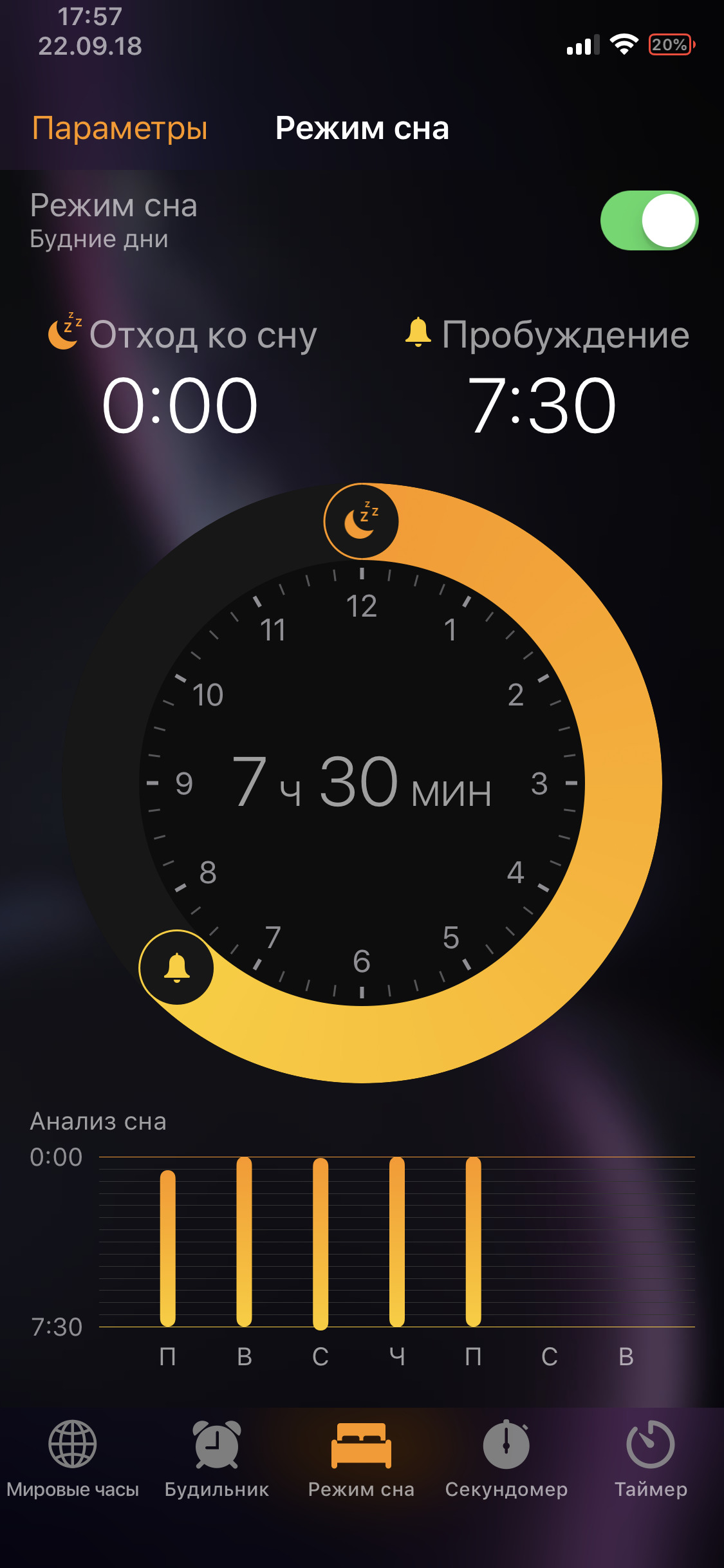Screen dimensions: 724x1568
Task: Turn off the Режим сна switch
Action: [x=649, y=220]
